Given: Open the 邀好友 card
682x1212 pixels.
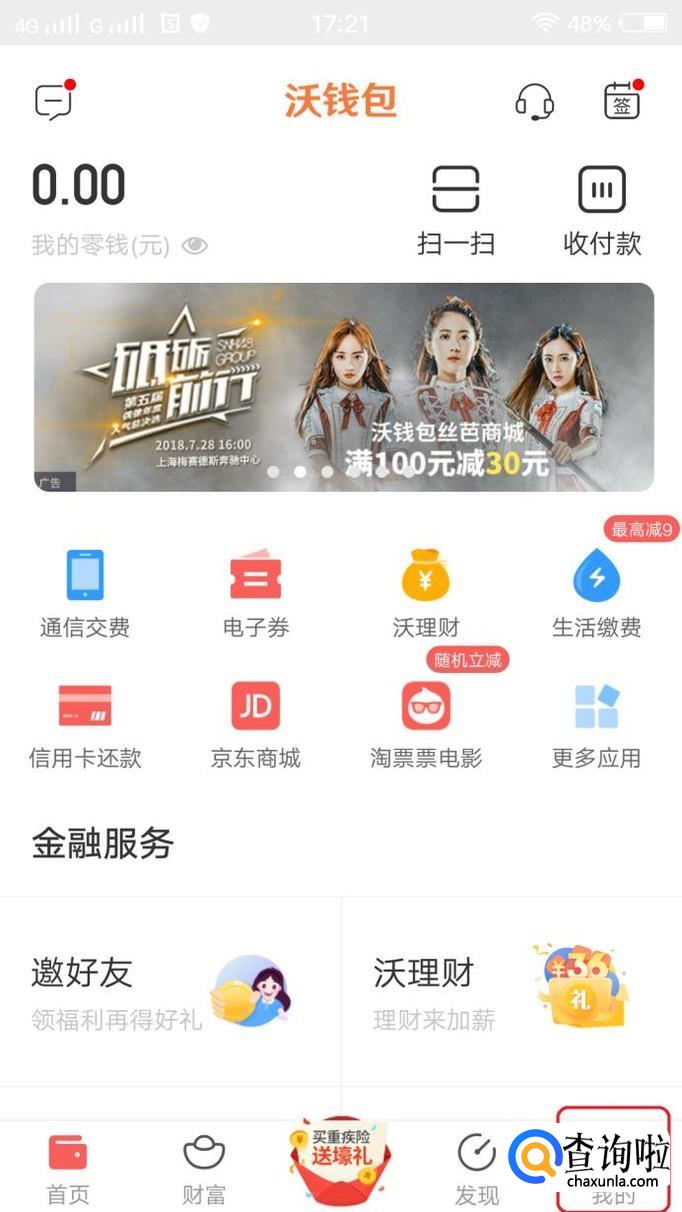Looking at the screenshot, I should point(170,991).
